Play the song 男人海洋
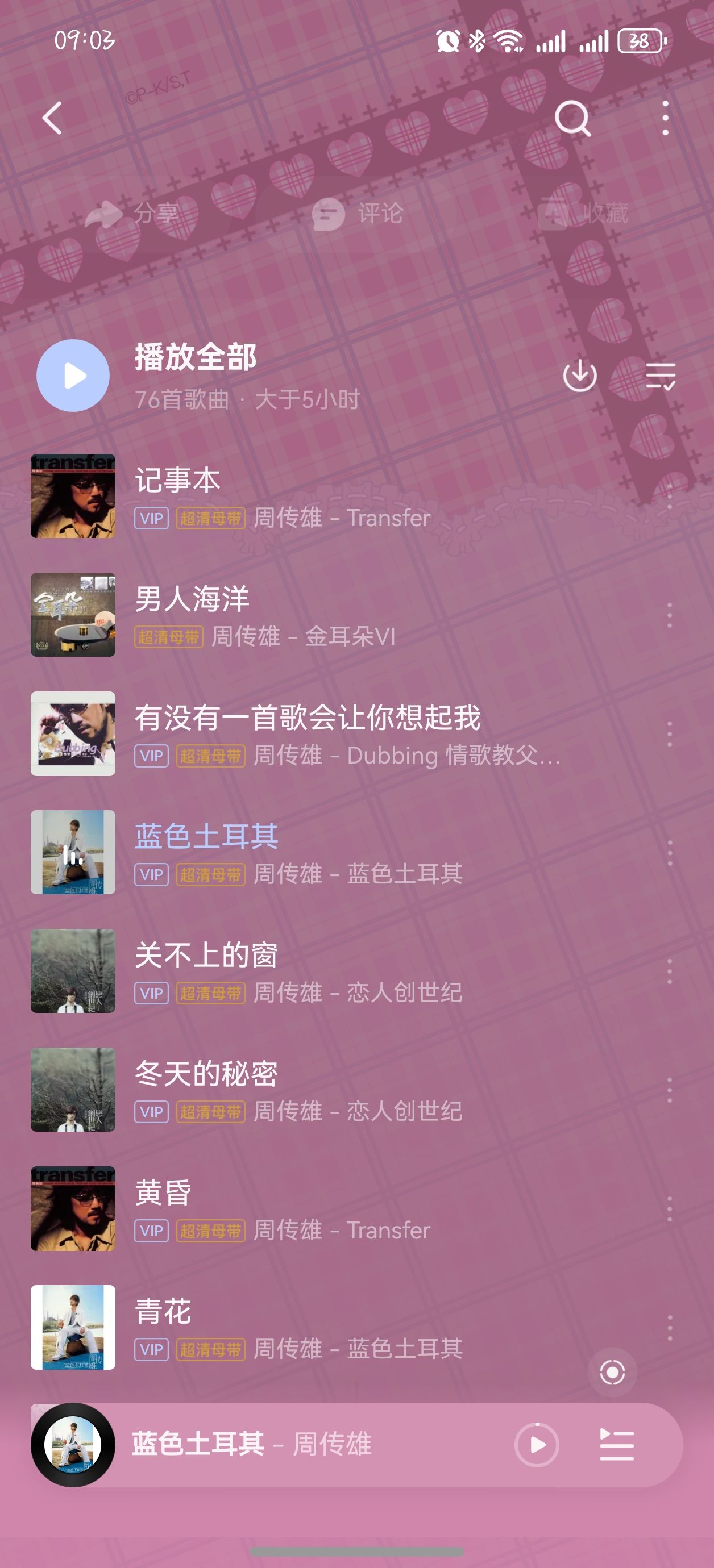This screenshot has height=1568, width=714. [x=305, y=615]
